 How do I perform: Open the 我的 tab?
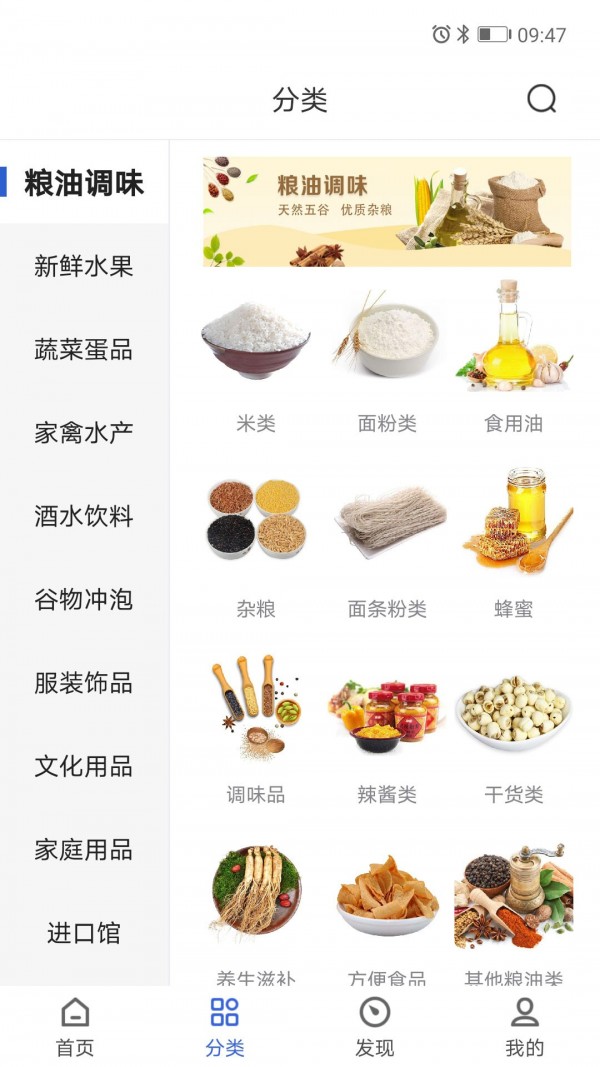[525, 1027]
